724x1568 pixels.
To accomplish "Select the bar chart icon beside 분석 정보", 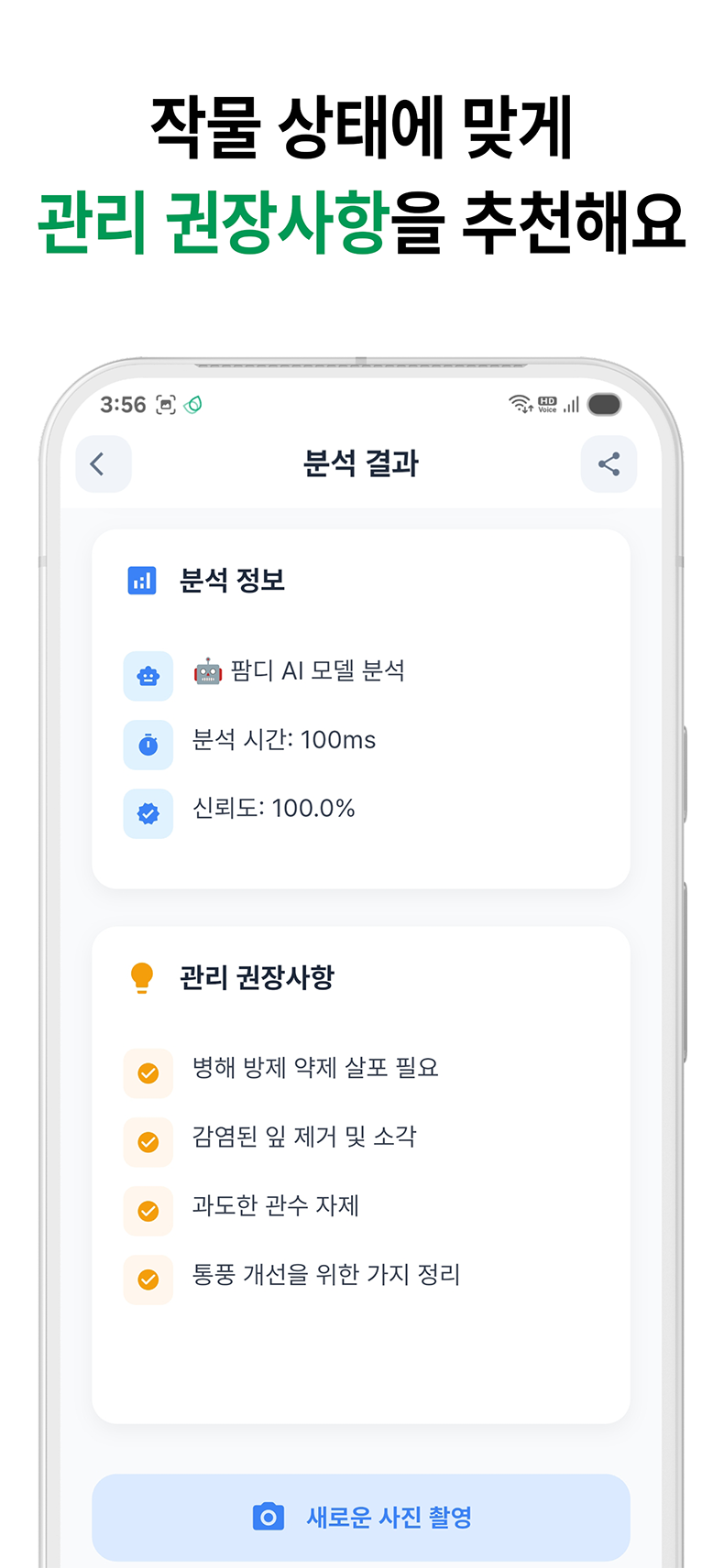I will click(142, 580).
